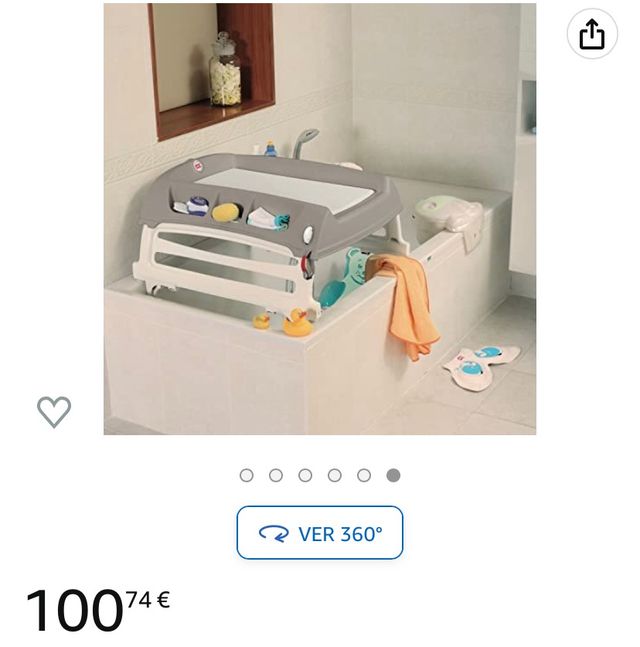The image size is (640, 647).
Task: Open the baby bath product image
Action: 320,218
